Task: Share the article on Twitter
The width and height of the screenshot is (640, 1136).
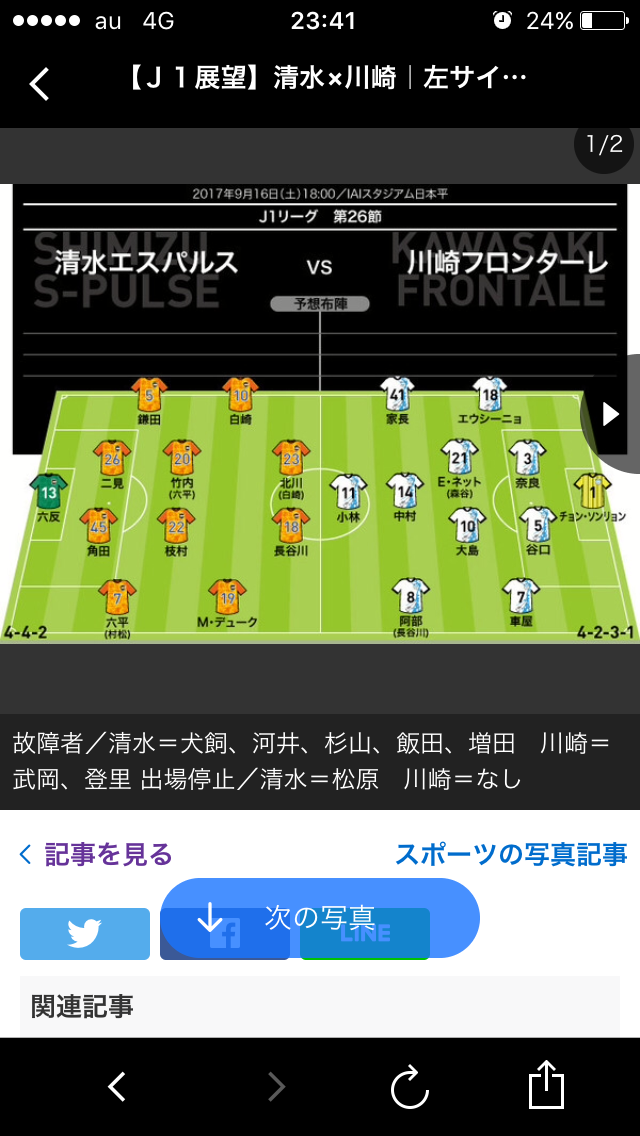Action: click(x=85, y=934)
